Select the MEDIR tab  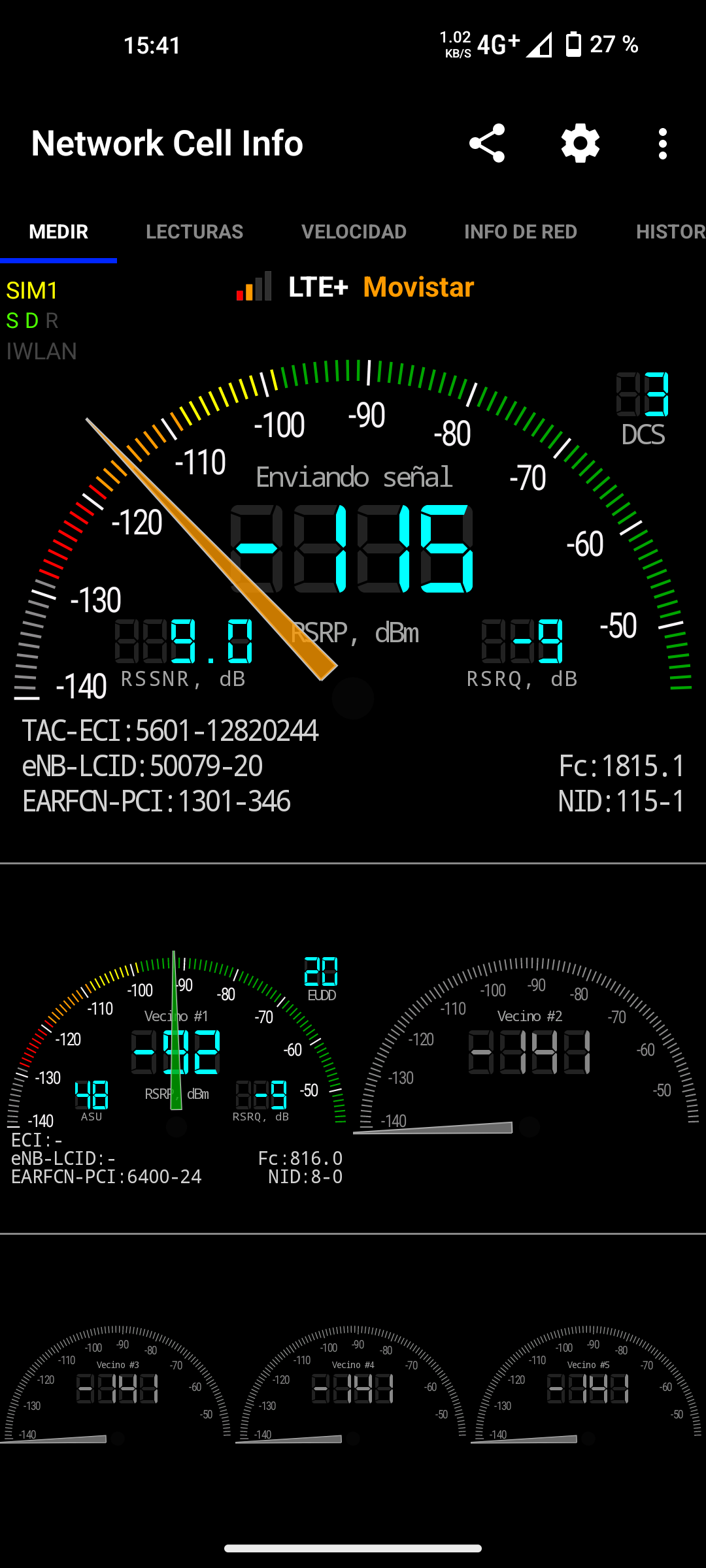click(x=59, y=232)
